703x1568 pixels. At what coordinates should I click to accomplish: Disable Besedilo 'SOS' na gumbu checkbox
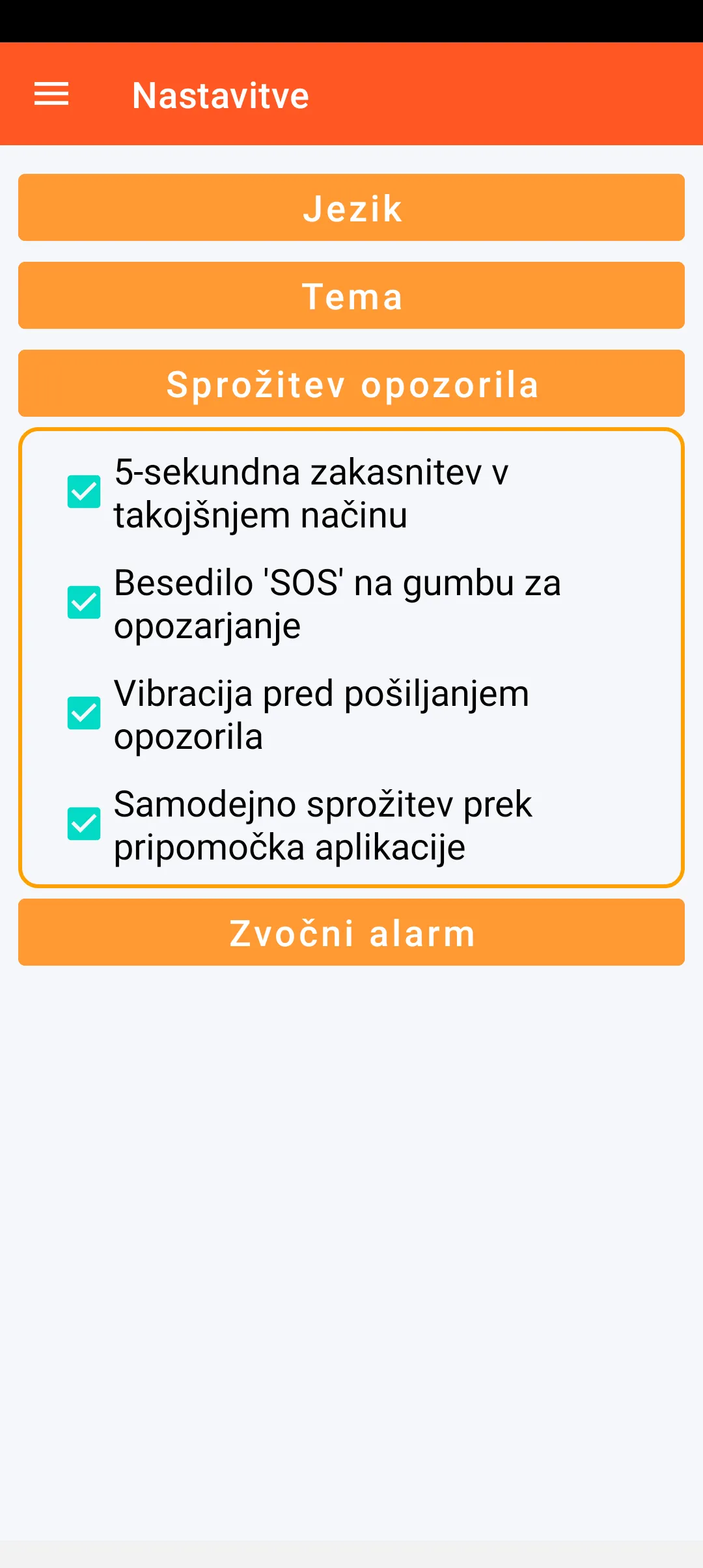click(84, 602)
